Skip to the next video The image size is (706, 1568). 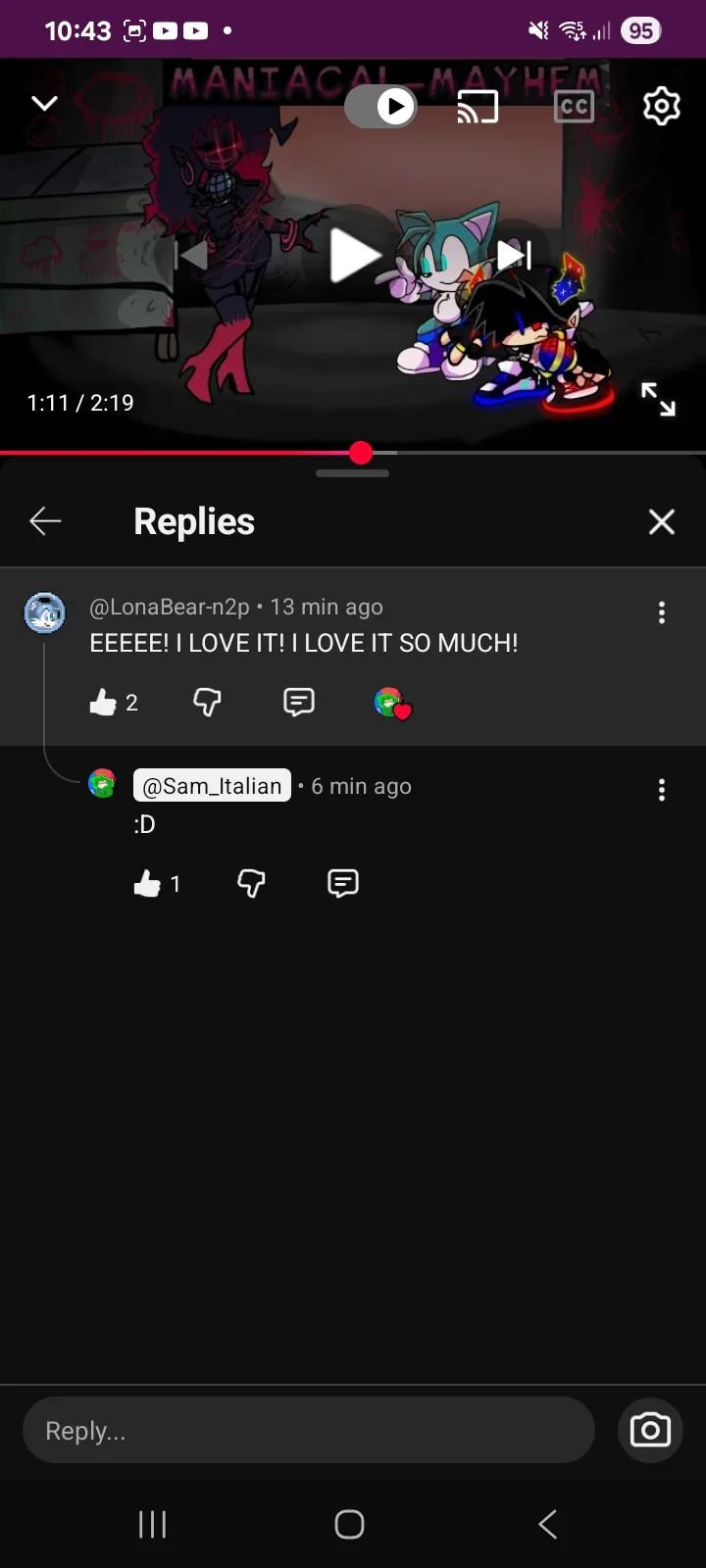(514, 256)
